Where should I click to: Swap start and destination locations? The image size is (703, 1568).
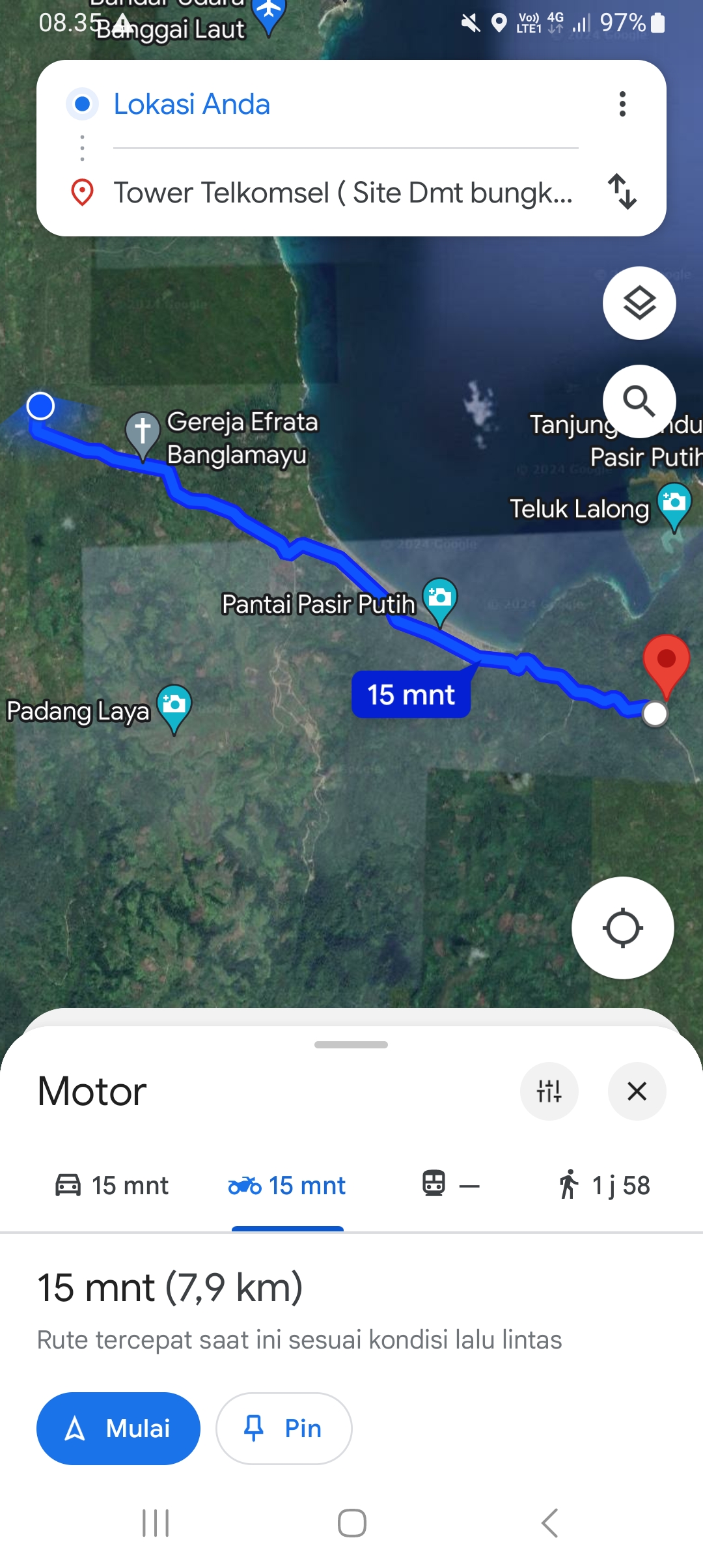(622, 191)
